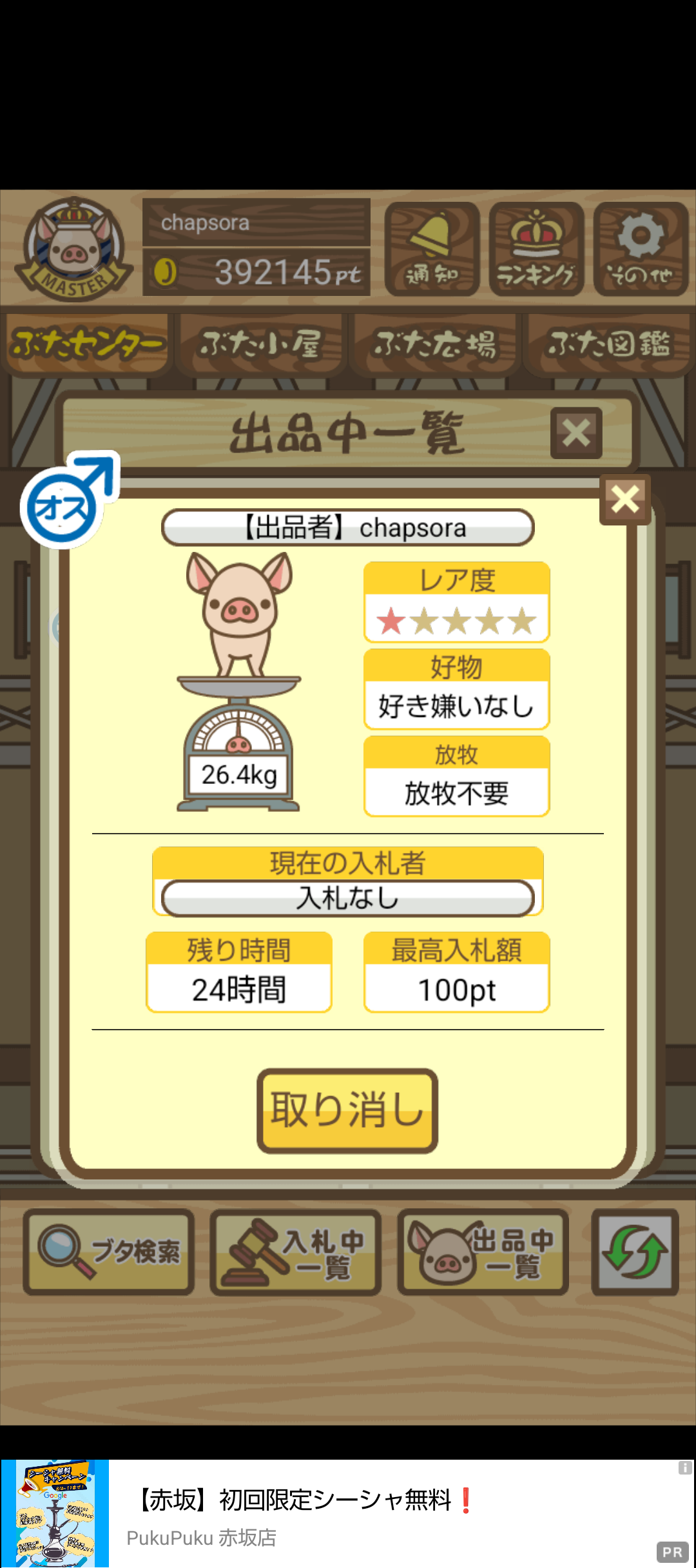696x1568 pixels.
Task: Open the 通知 notifications bell
Action: (x=432, y=249)
